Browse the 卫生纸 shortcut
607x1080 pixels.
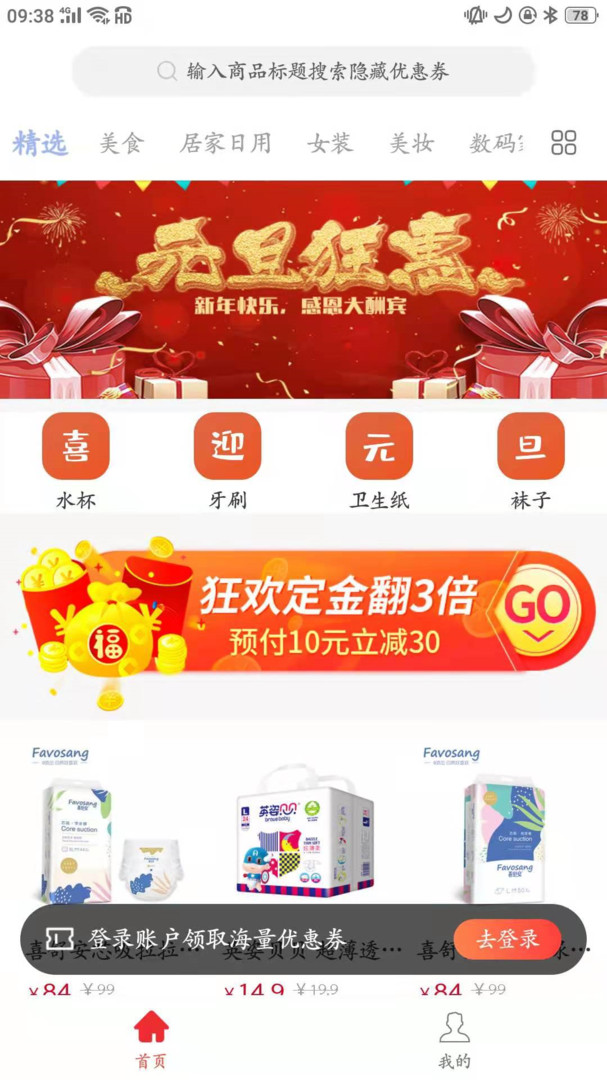click(x=379, y=460)
